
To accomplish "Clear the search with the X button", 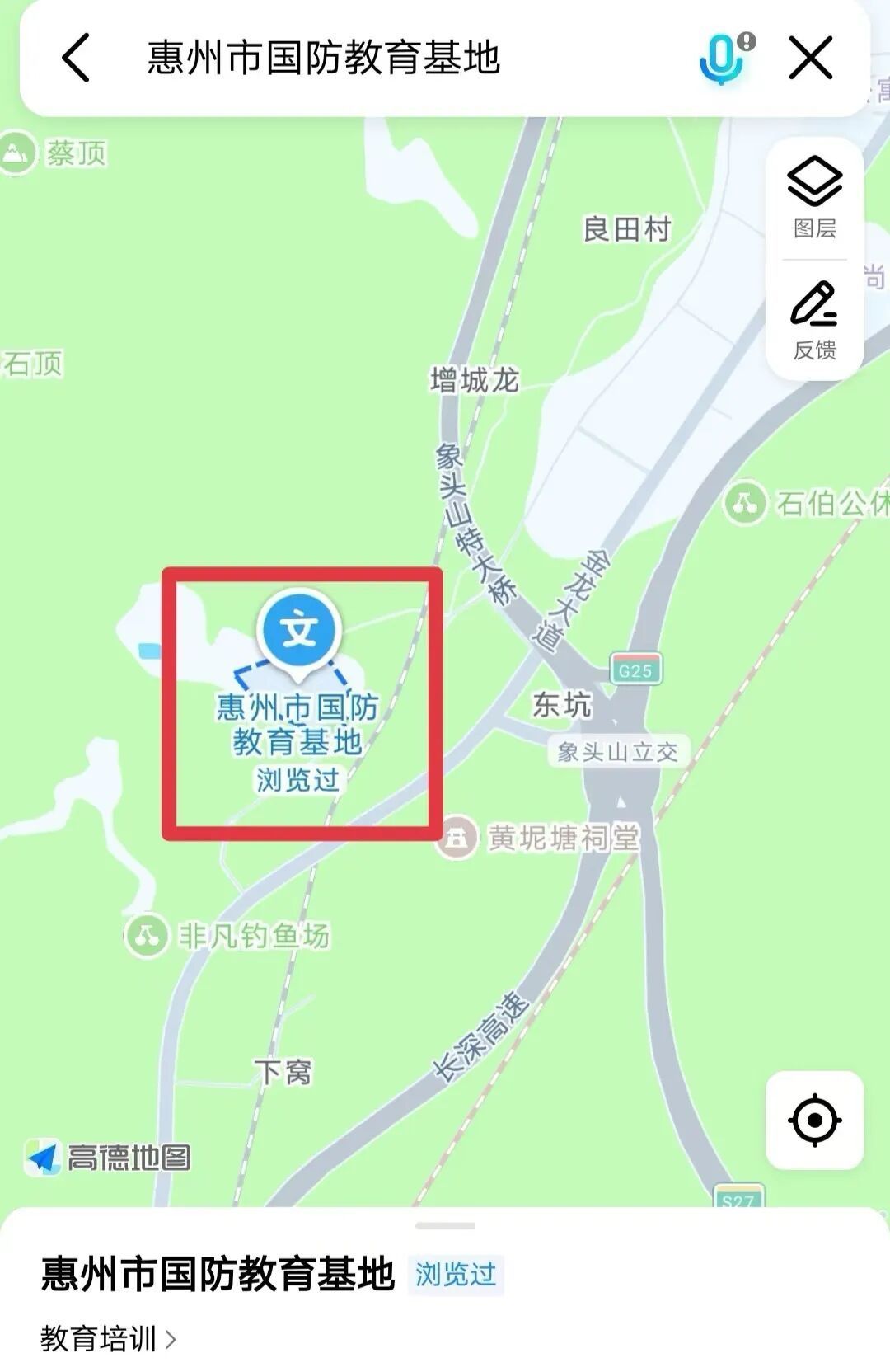I will tap(811, 58).
